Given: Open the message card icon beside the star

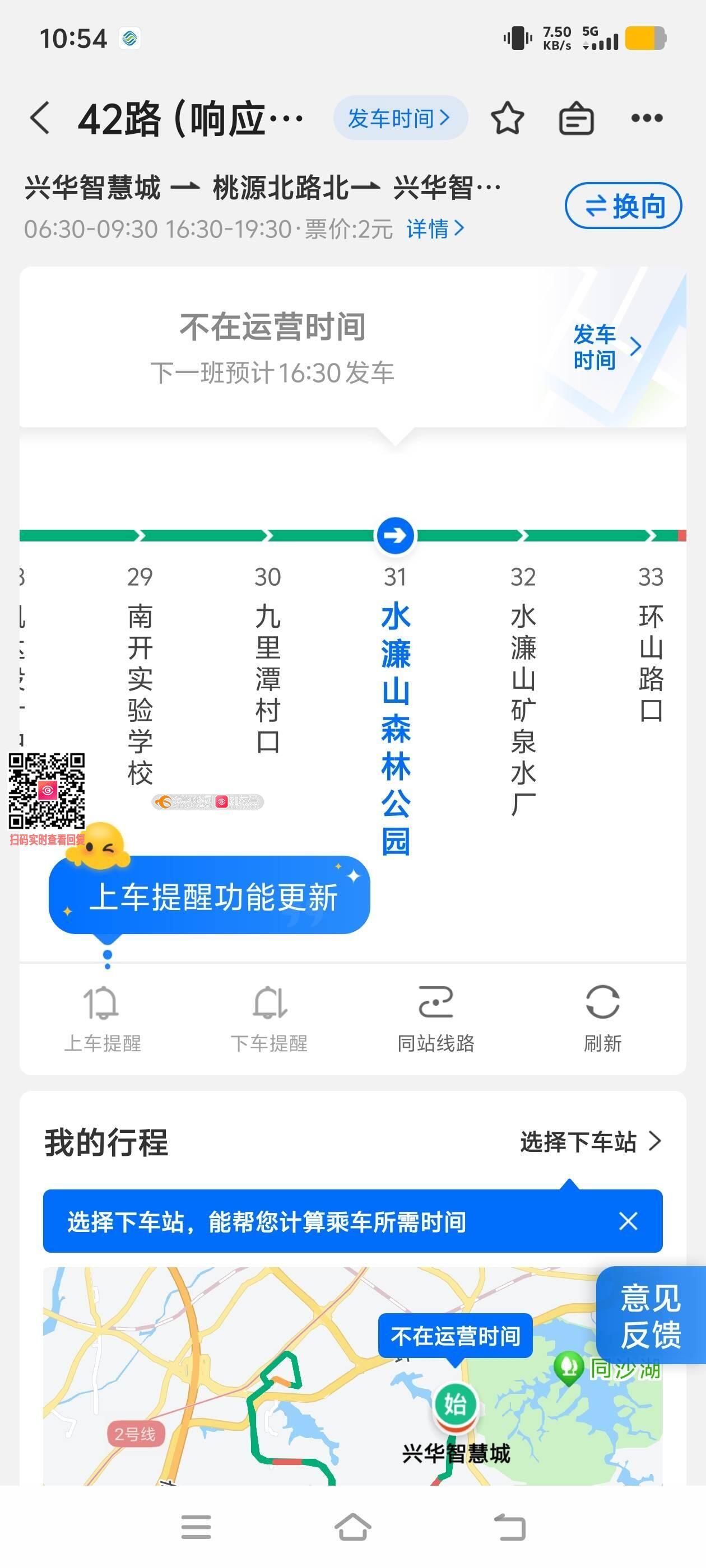Looking at the screenshot, I should [x=575, y=118].
